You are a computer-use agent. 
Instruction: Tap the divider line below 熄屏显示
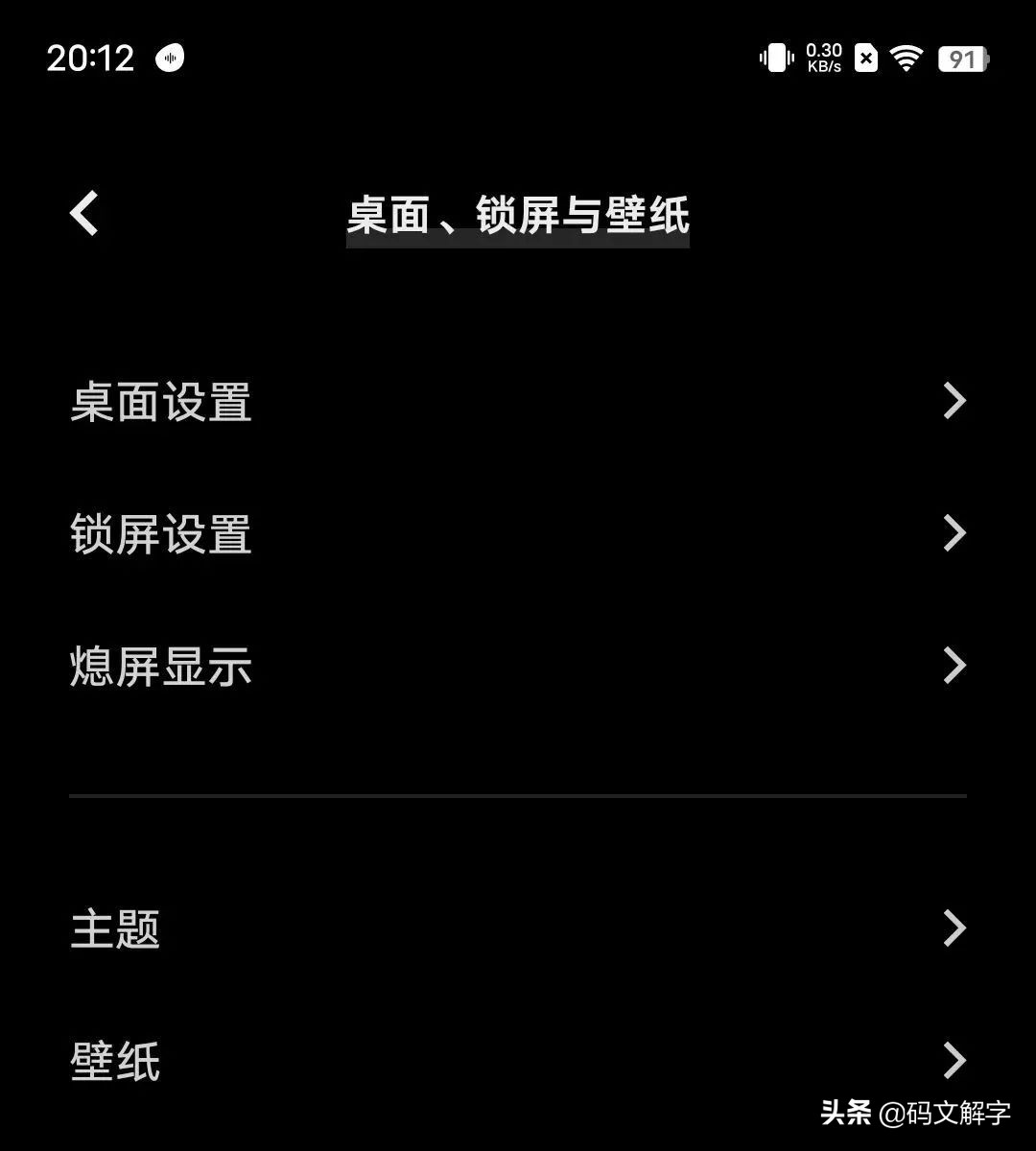coord(518,794)
